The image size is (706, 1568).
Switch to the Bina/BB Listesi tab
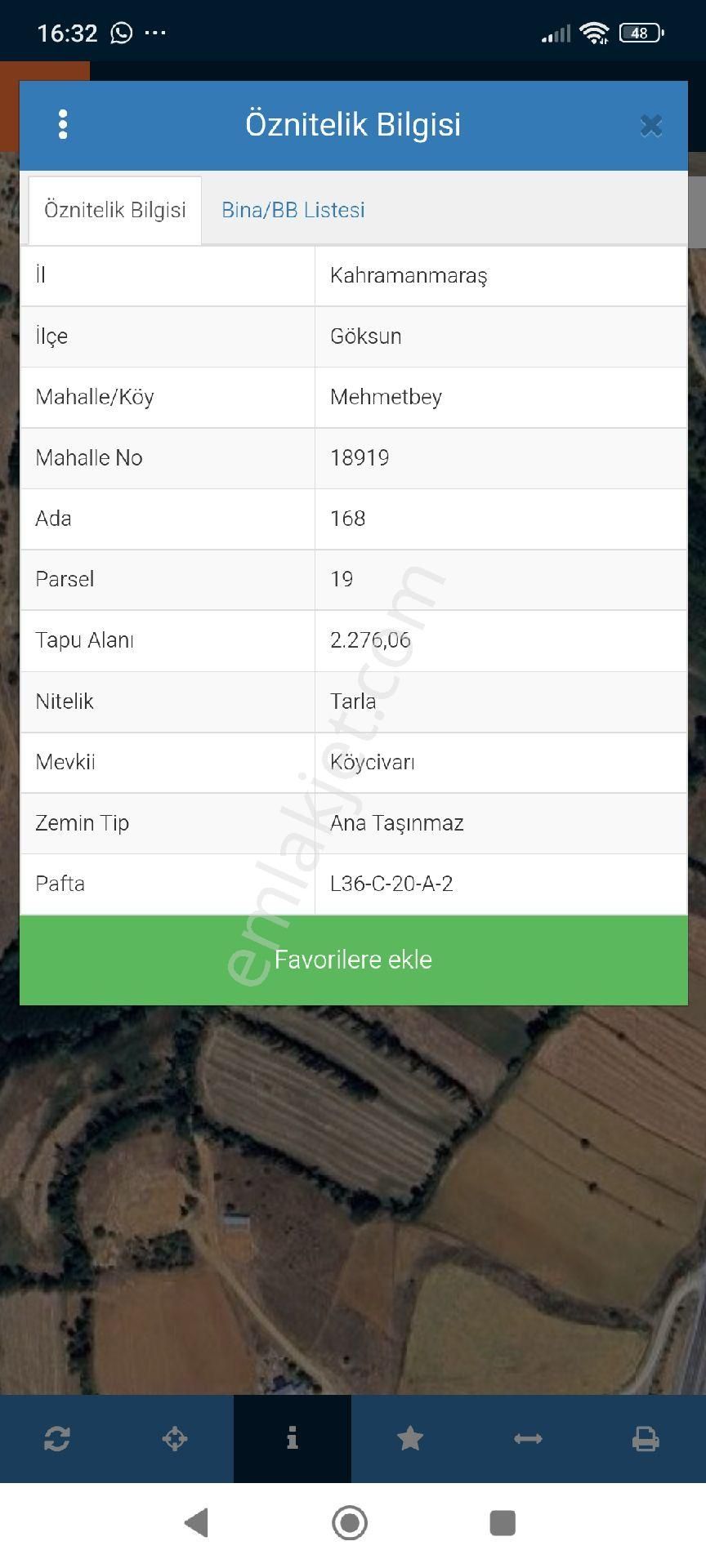pyautogui.click(x=293, y=210)
